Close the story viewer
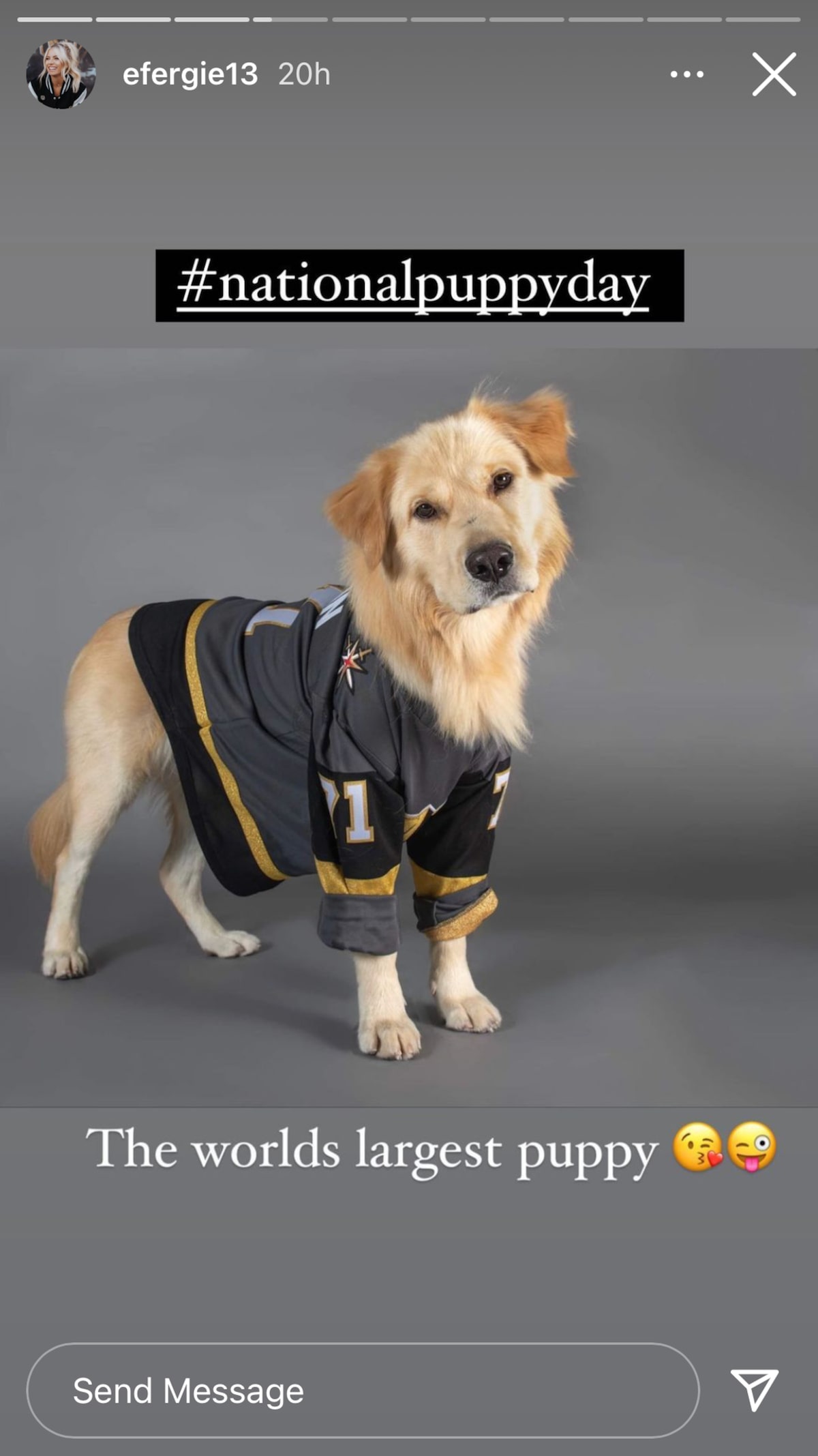This screenshot has height=1456, width=818. tap(774, 74)
